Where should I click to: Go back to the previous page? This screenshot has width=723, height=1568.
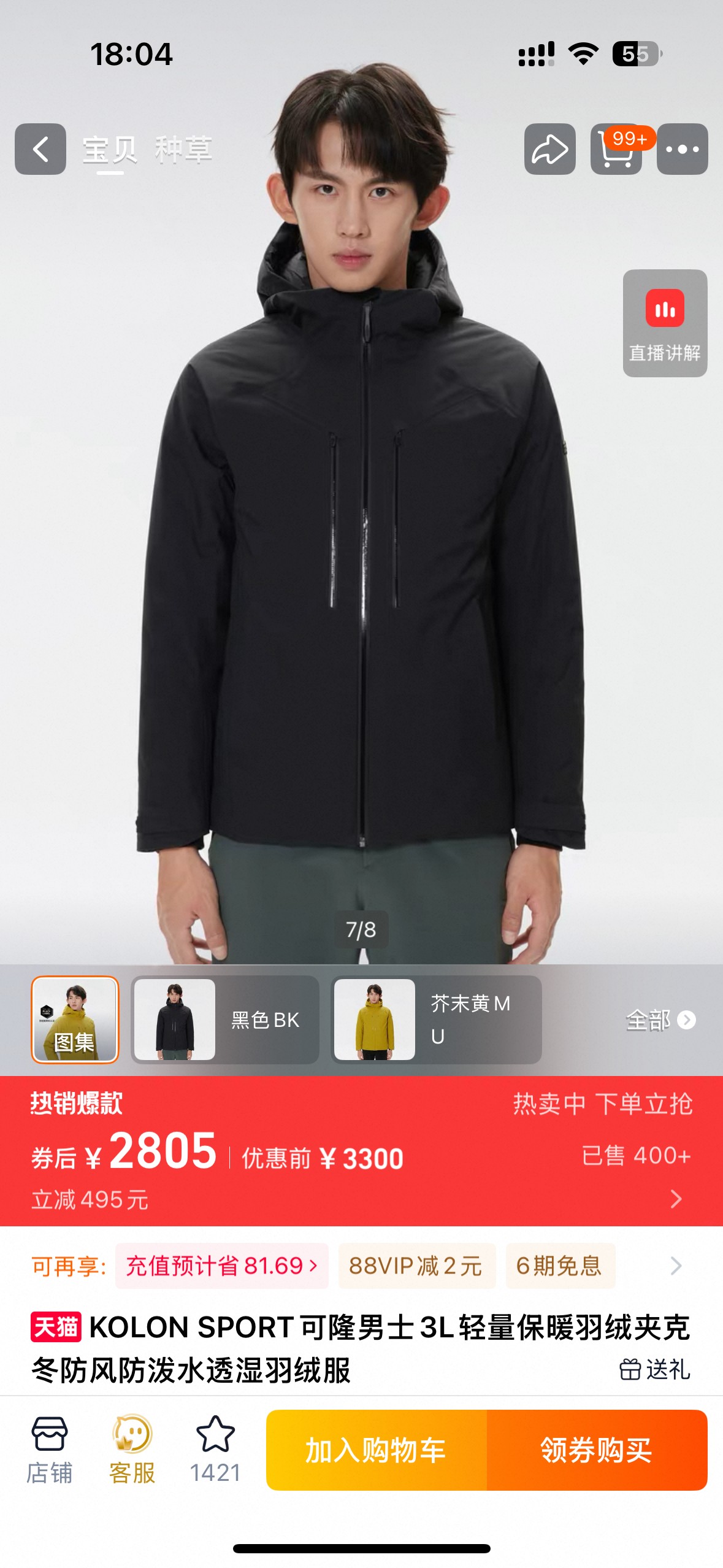coord(40,149)
